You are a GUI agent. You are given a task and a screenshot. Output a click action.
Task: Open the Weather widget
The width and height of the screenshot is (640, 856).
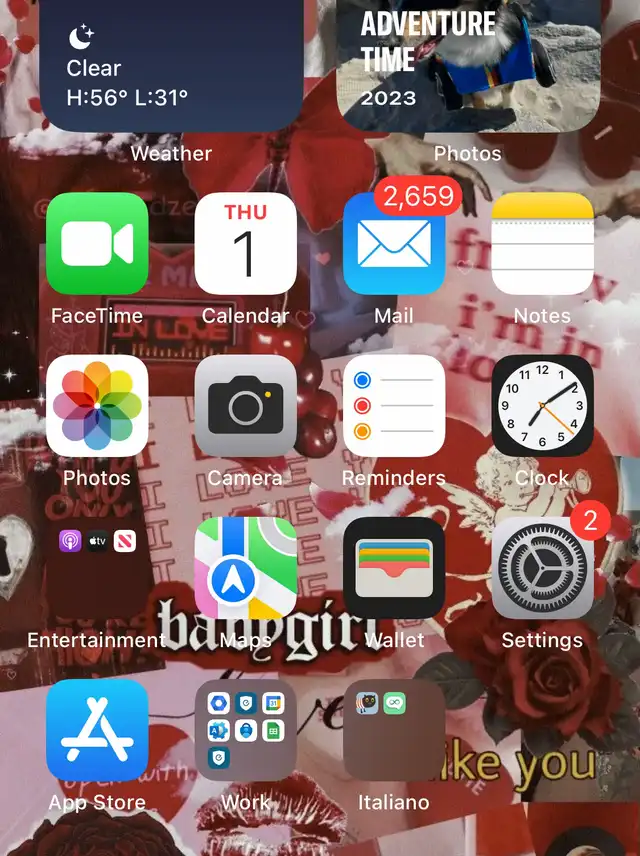click(171, 66)
